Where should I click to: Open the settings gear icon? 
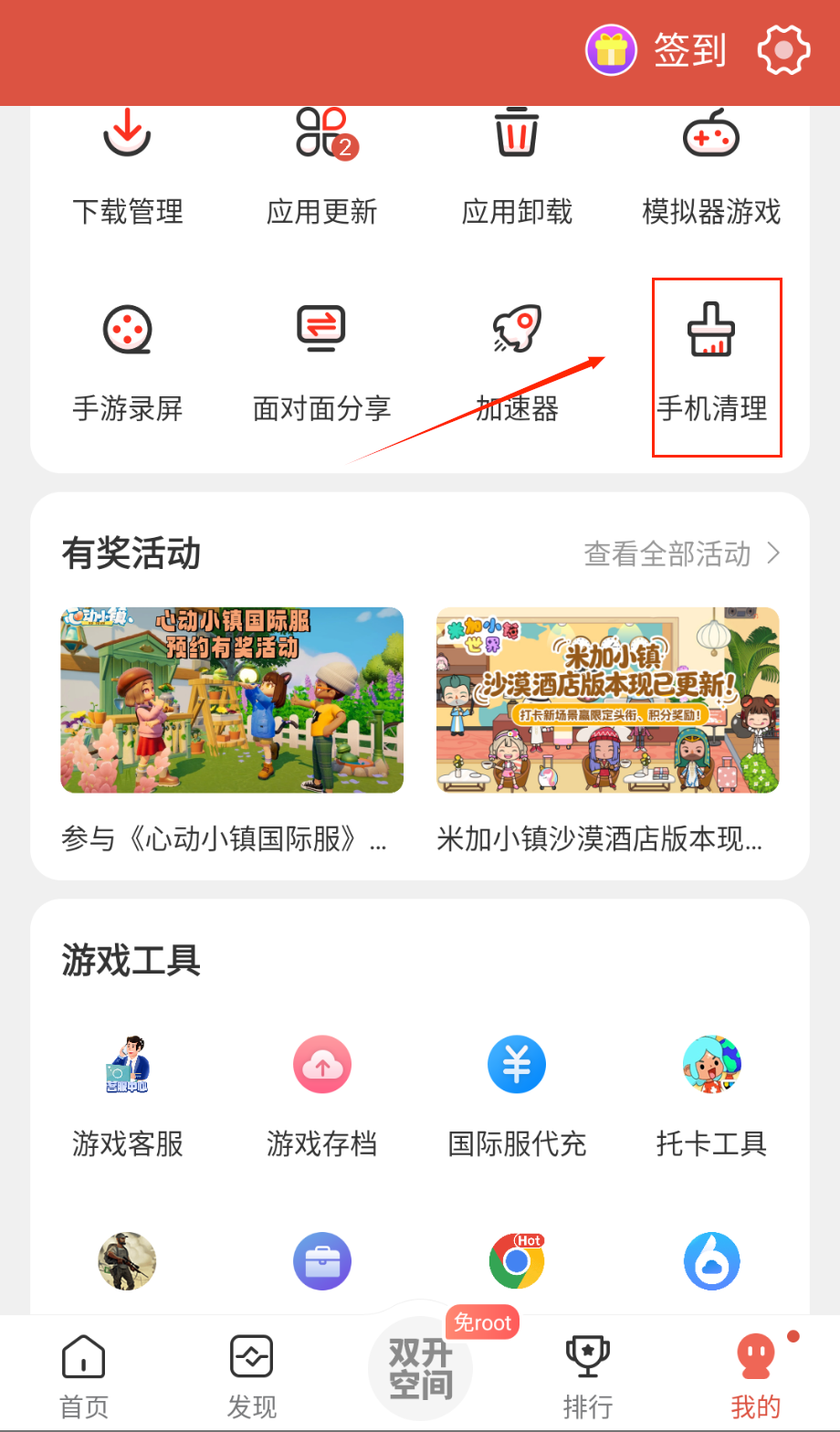[783, 50]
